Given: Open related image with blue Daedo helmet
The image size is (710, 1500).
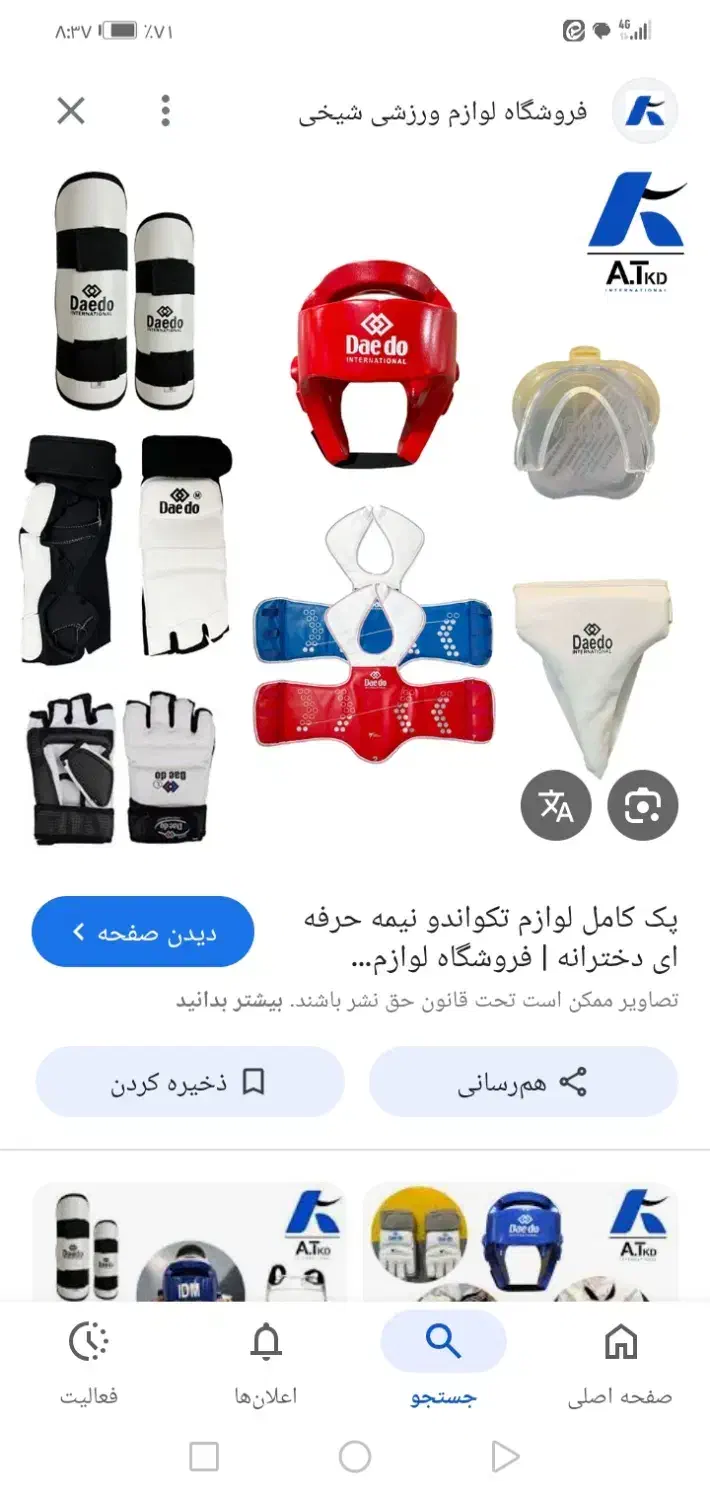Looking at the screenshot, I should pos(520,1242).
